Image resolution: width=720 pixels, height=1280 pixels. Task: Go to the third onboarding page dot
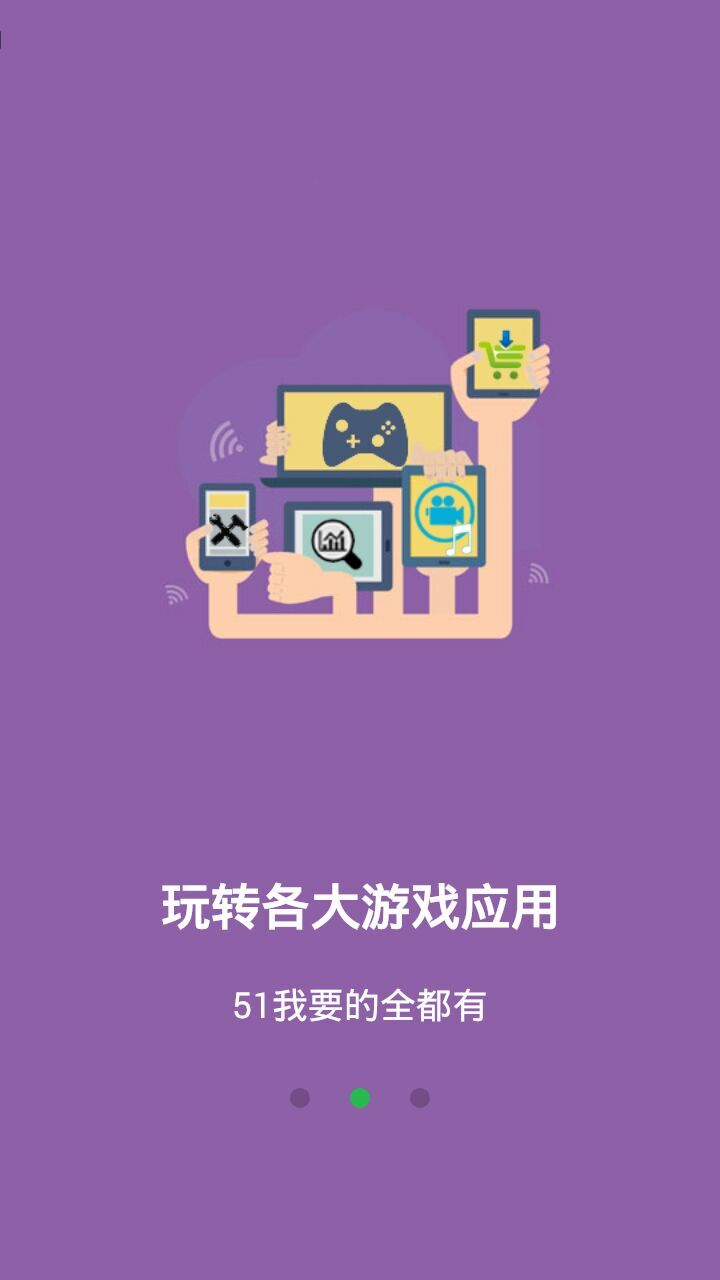coord(420,1098)
